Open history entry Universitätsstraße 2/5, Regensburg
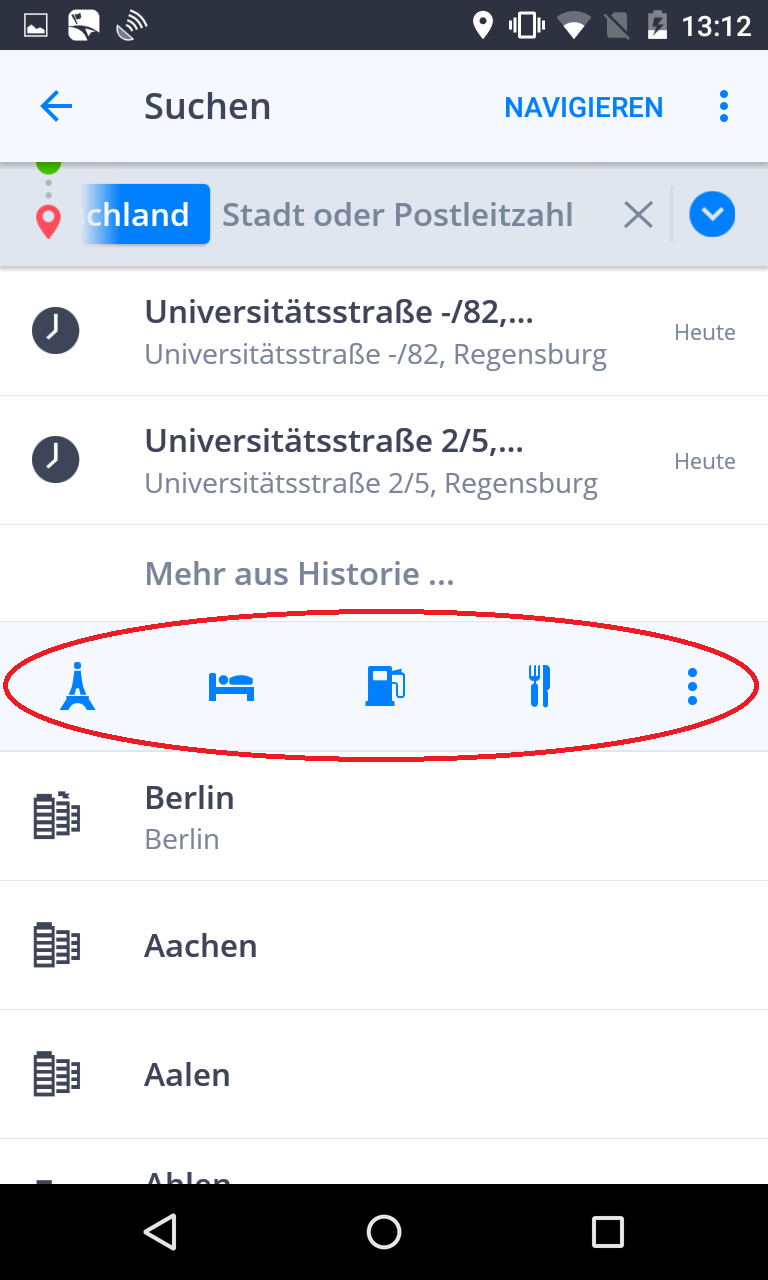 pyautogui.click(x=384, y=460)
